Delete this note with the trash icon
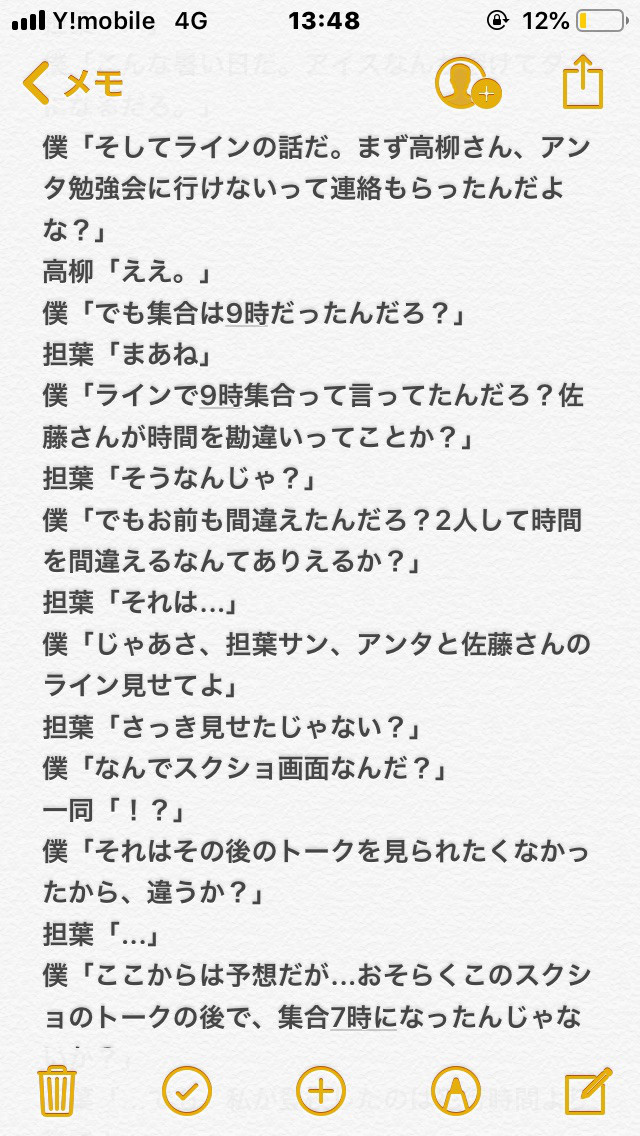Viewport: 640px width, 1136px height. click(57, 1090)
